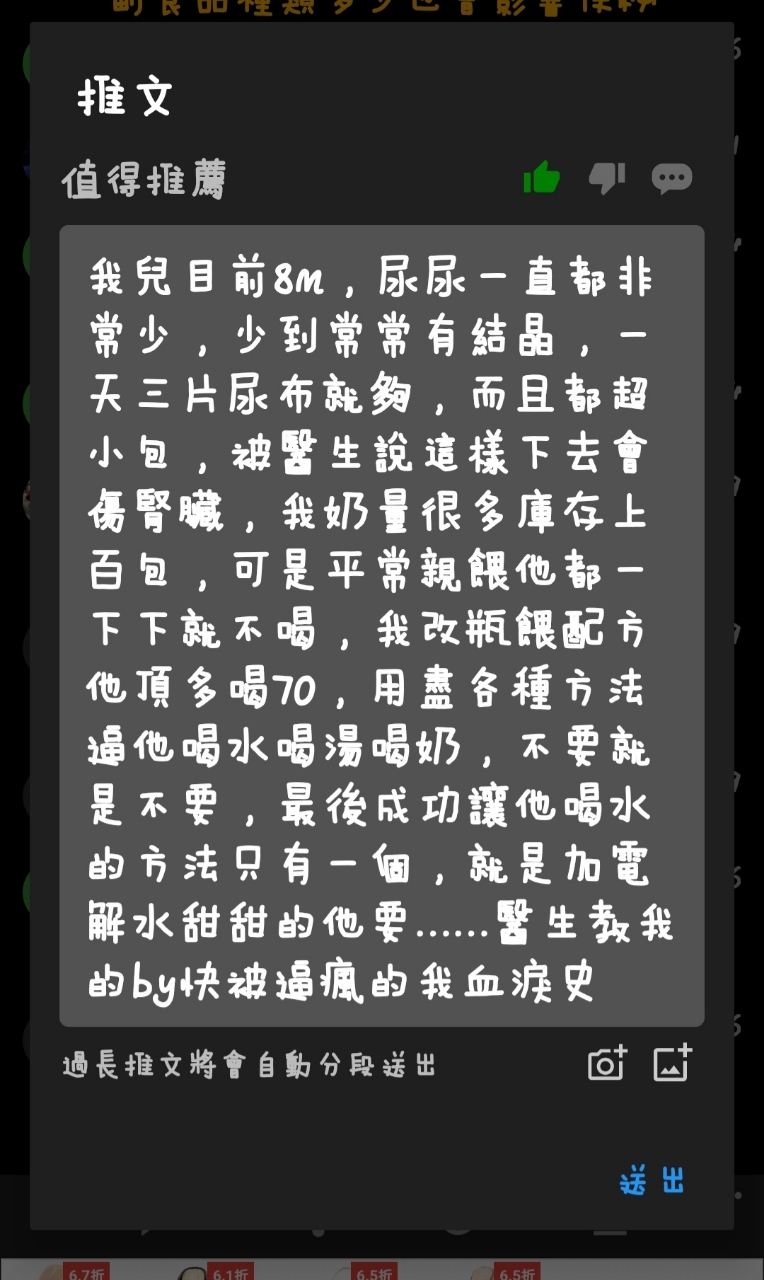Select the neutral comment bubble icon
The width and height of the screenshot is (764, 1280).
click(x=671, y=179)
